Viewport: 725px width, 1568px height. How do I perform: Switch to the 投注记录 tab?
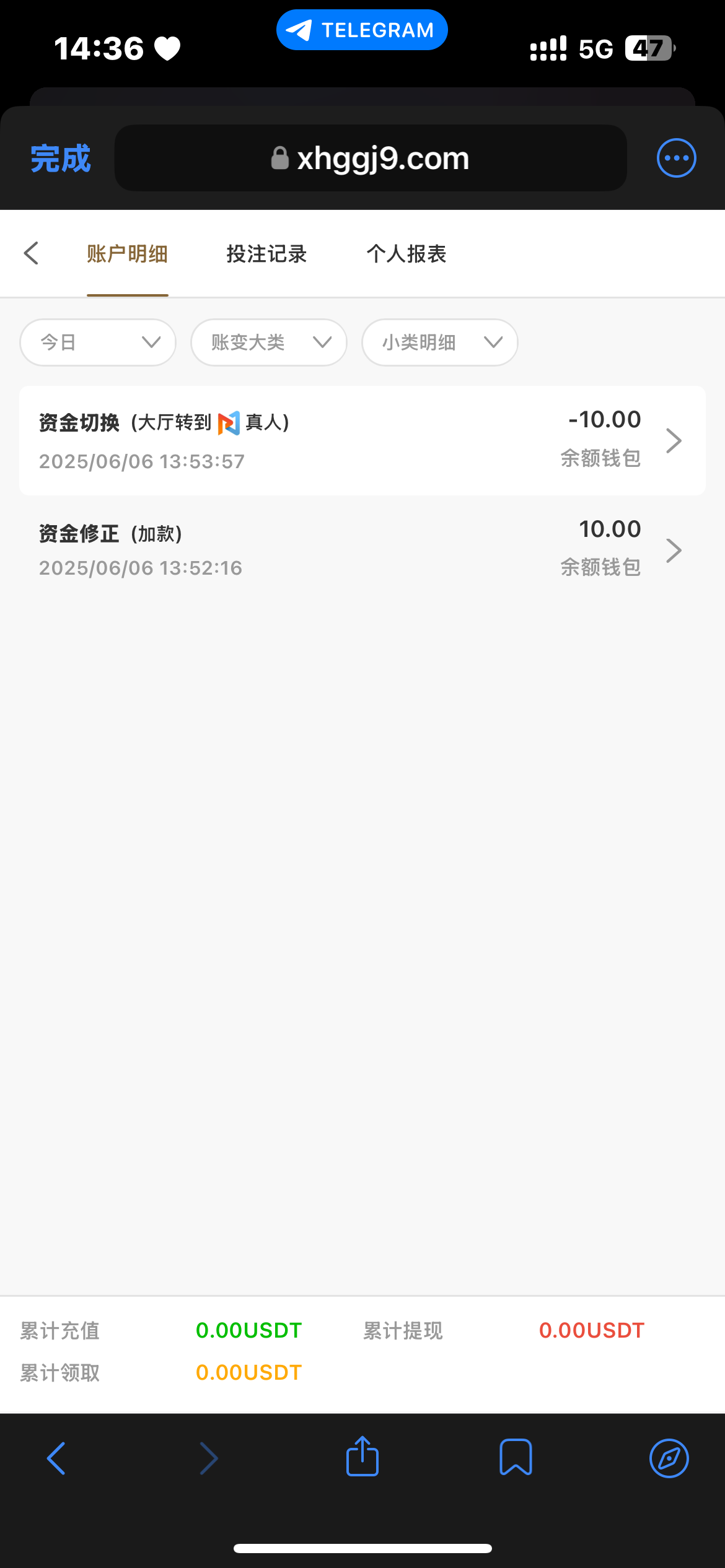(266, 254)
